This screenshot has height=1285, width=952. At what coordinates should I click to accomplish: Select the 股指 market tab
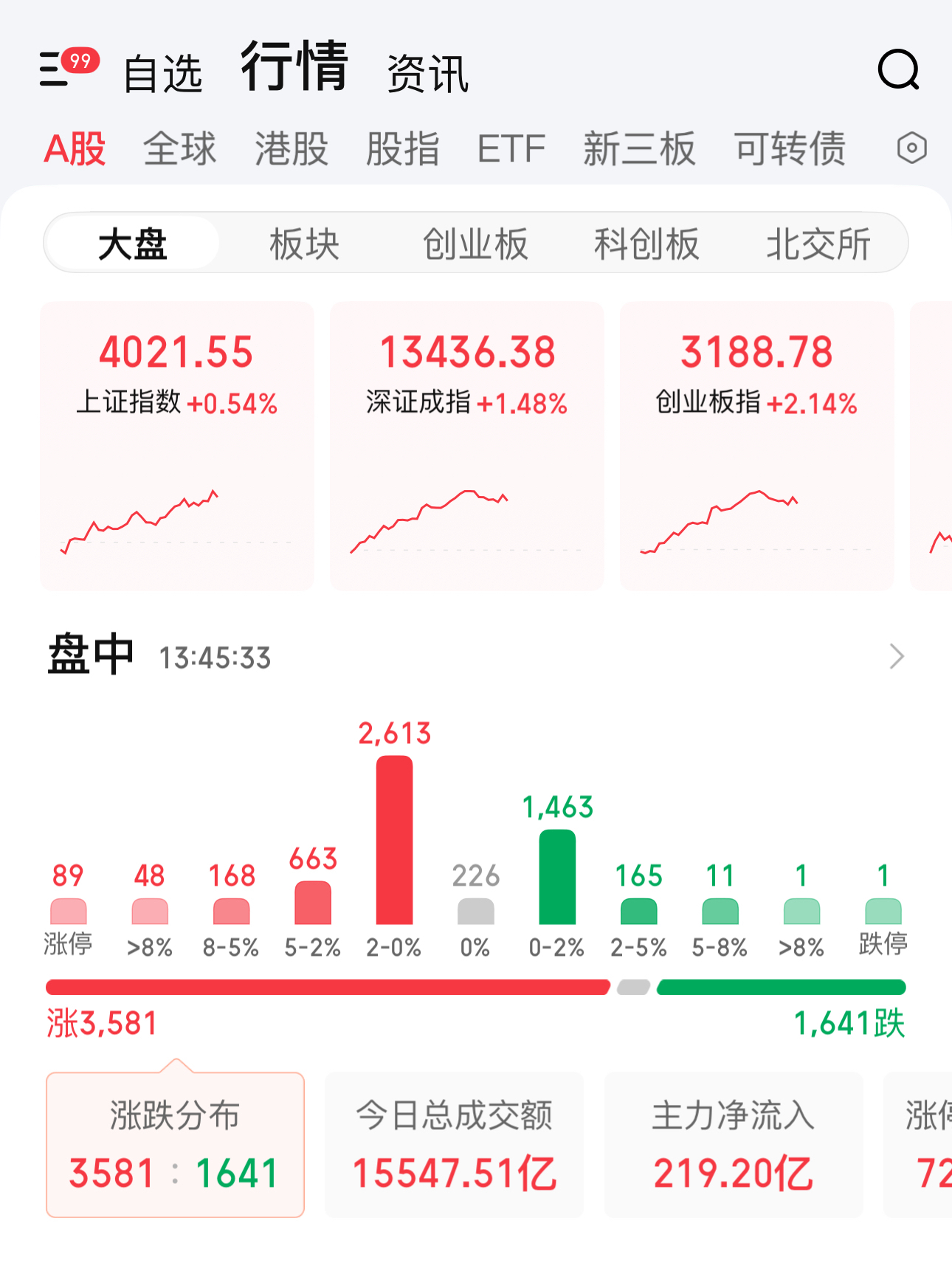[402, 148]
